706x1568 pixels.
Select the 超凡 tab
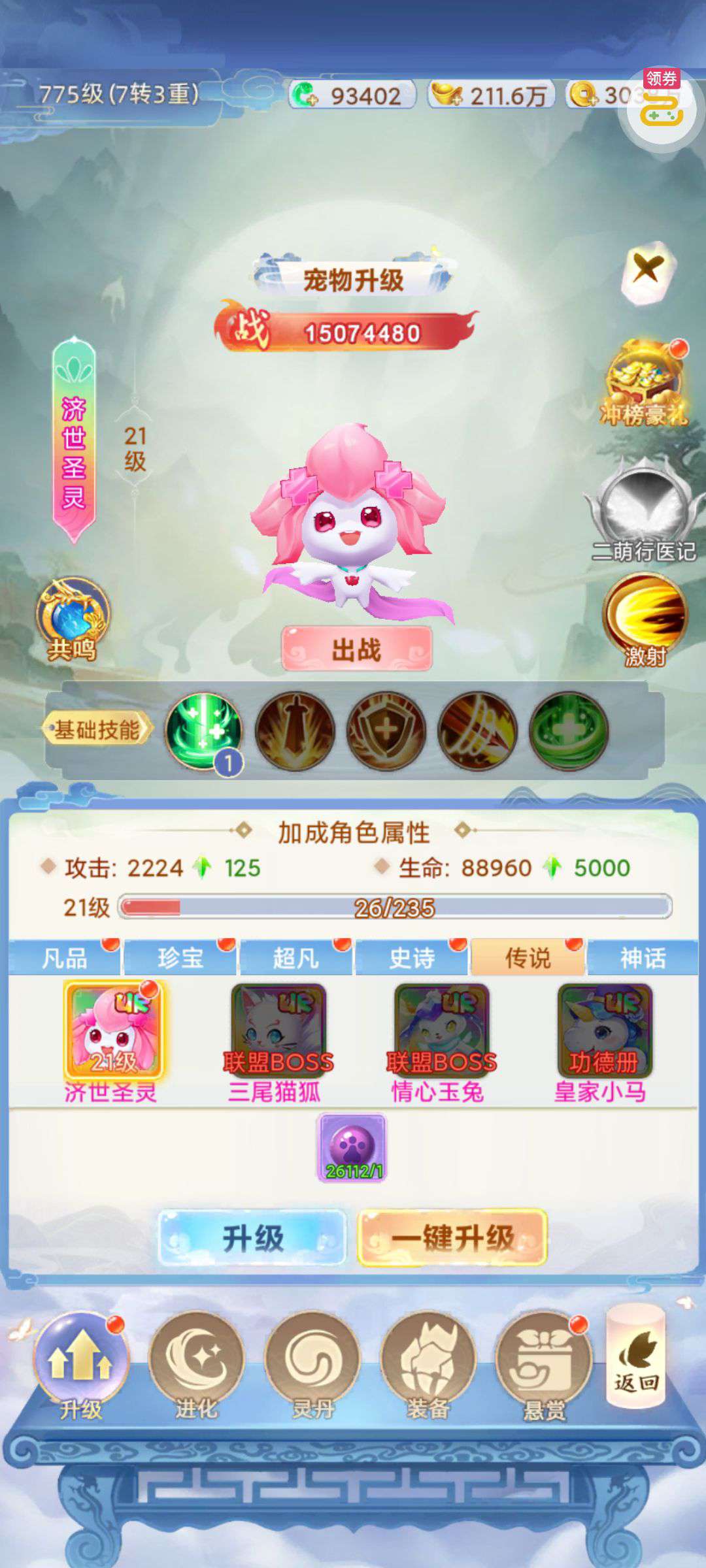pos(296,958)
